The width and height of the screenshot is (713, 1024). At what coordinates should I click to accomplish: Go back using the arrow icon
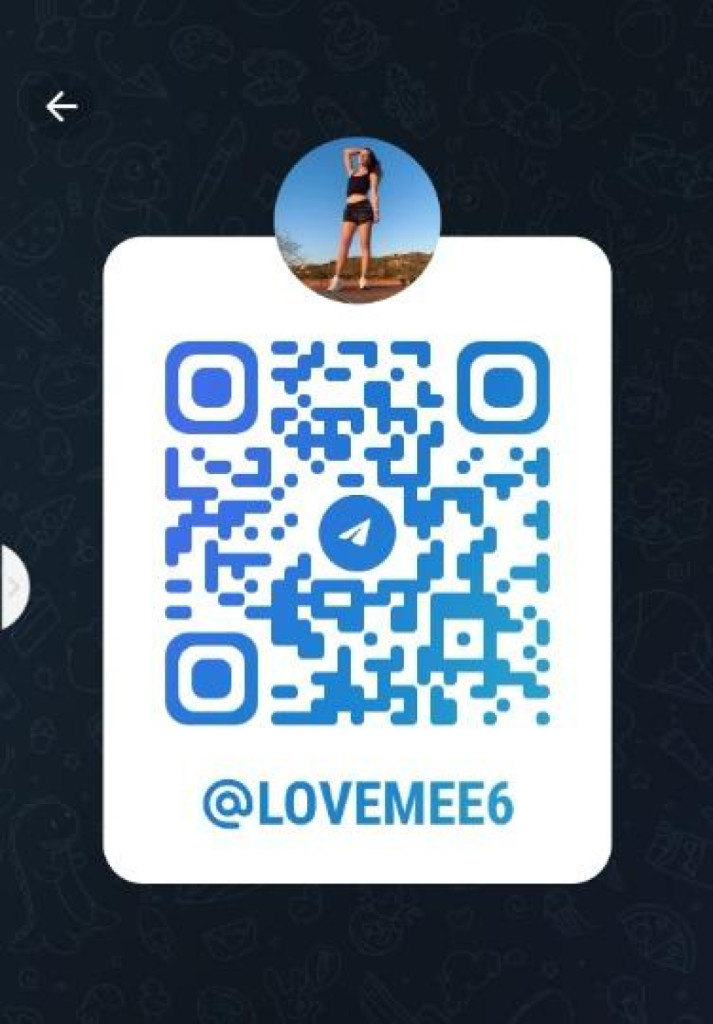pyautogui.click(x=62, y=107)
